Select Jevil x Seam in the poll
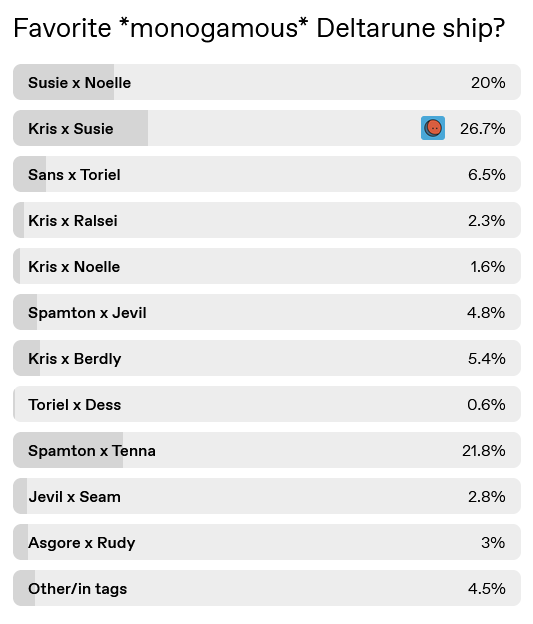This screenshot has height=624, width=533. (x=267, y=496)
